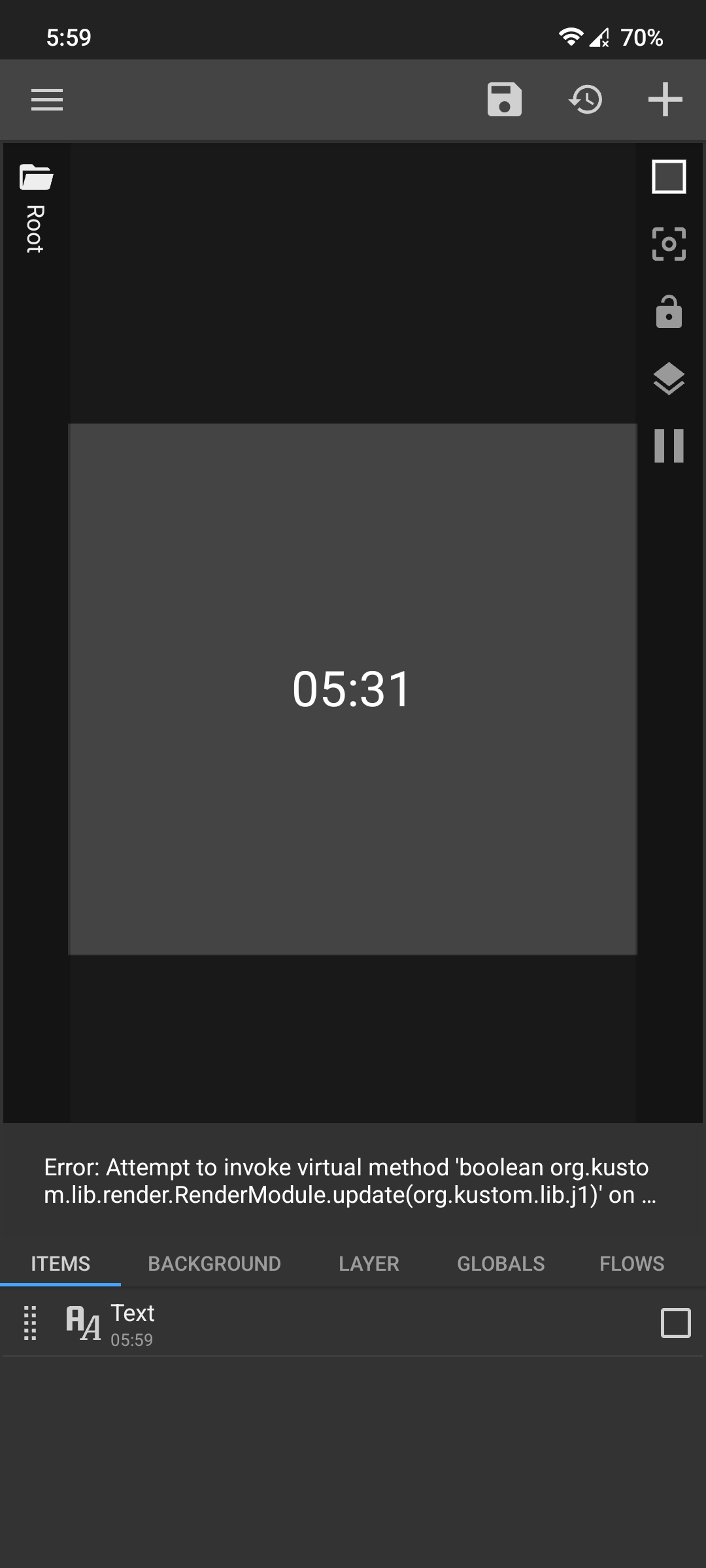This screenshot has height=1568, width=706.
Task: Switch to the Layer tab
Action: (369, 1264)
